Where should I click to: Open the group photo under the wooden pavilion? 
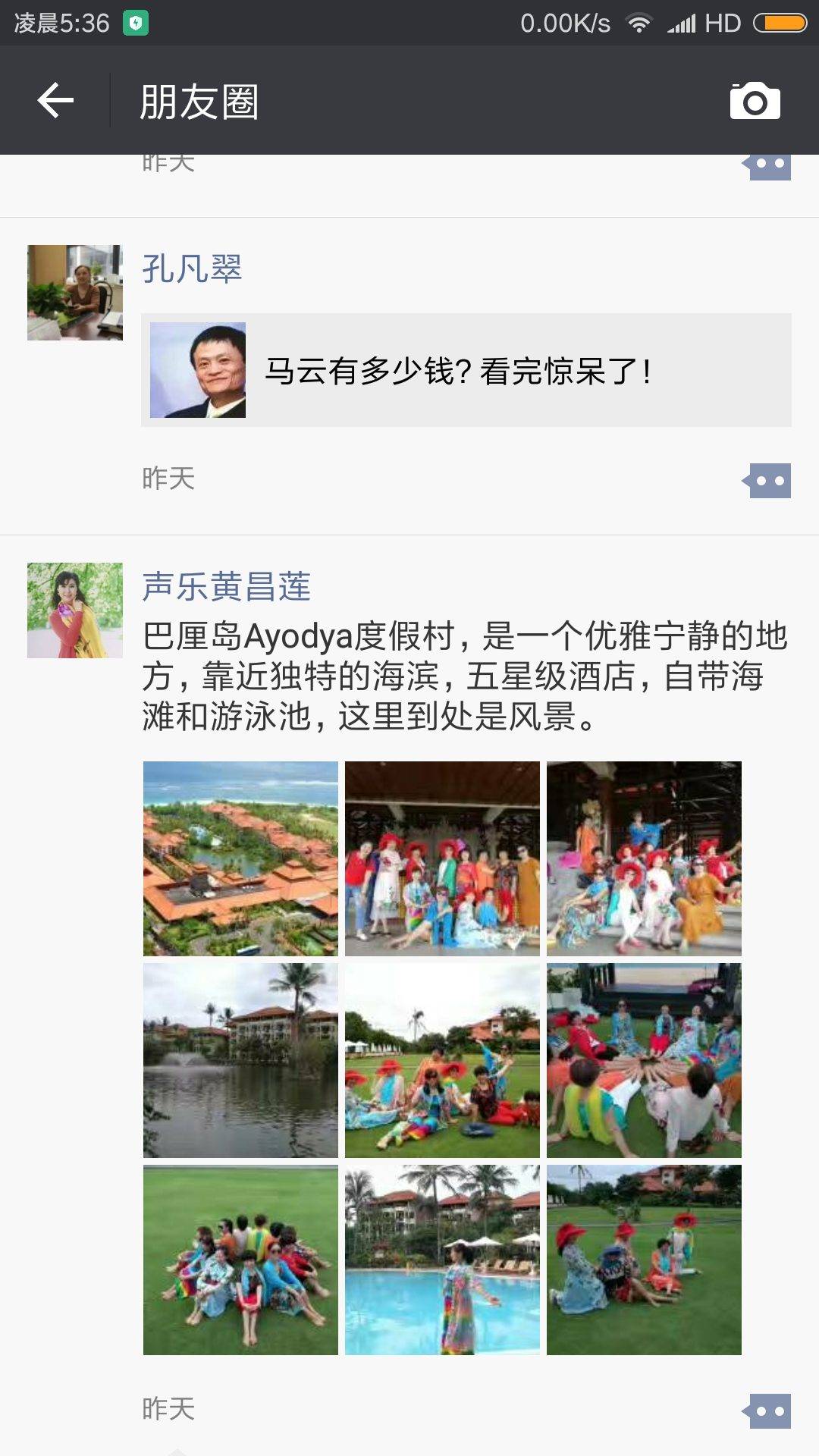click(x=442, y=858)
